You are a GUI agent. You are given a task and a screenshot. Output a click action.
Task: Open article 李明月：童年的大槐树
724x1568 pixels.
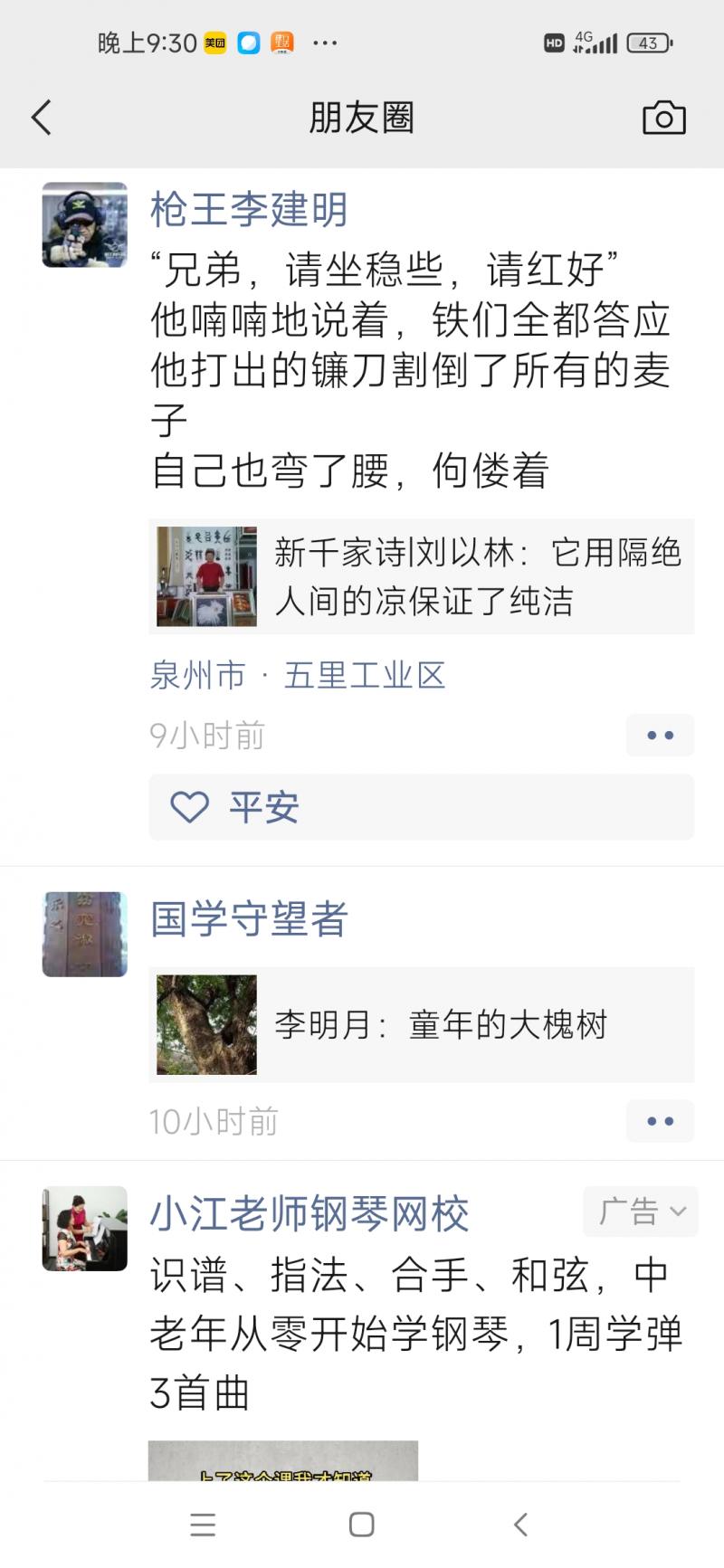point(421,1024)
